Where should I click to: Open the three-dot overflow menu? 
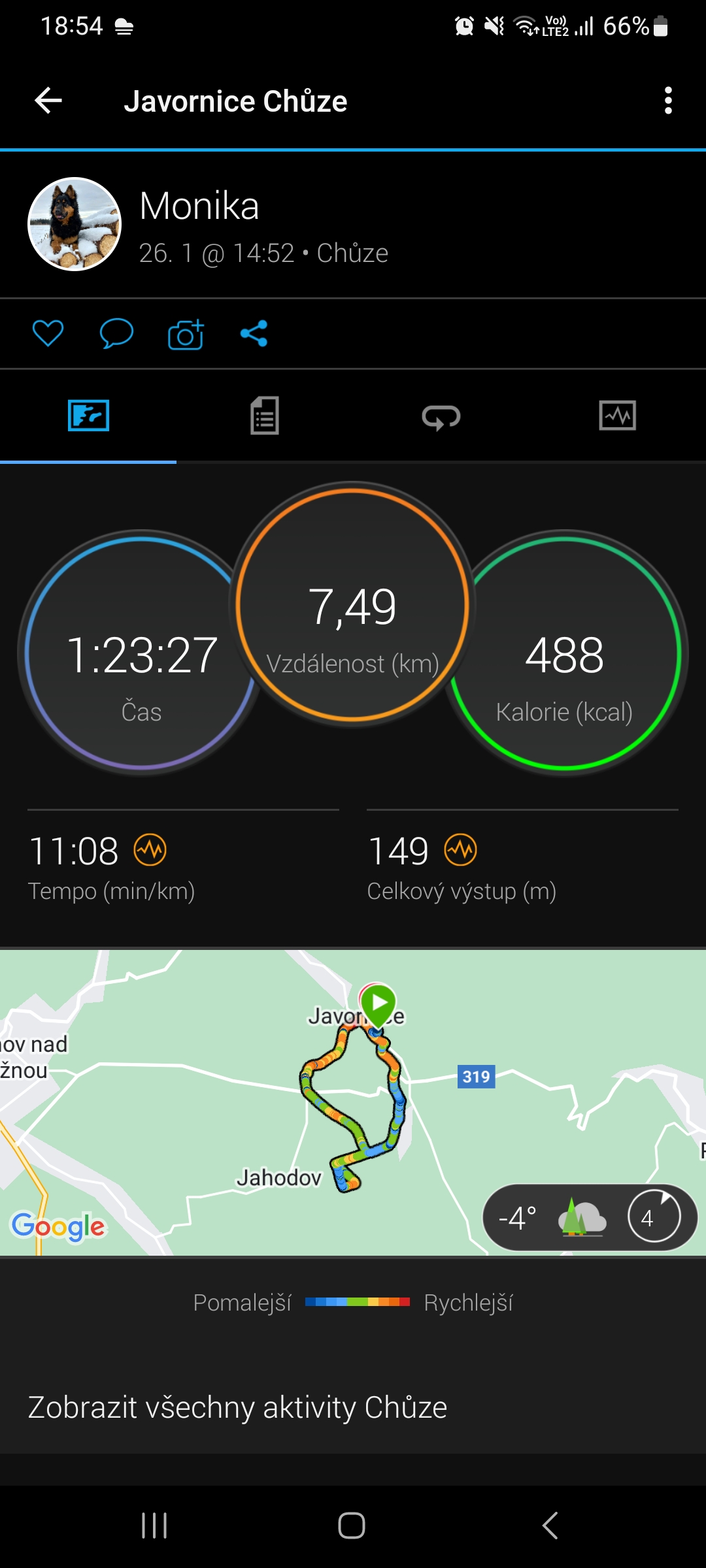[x=667, y=101]
